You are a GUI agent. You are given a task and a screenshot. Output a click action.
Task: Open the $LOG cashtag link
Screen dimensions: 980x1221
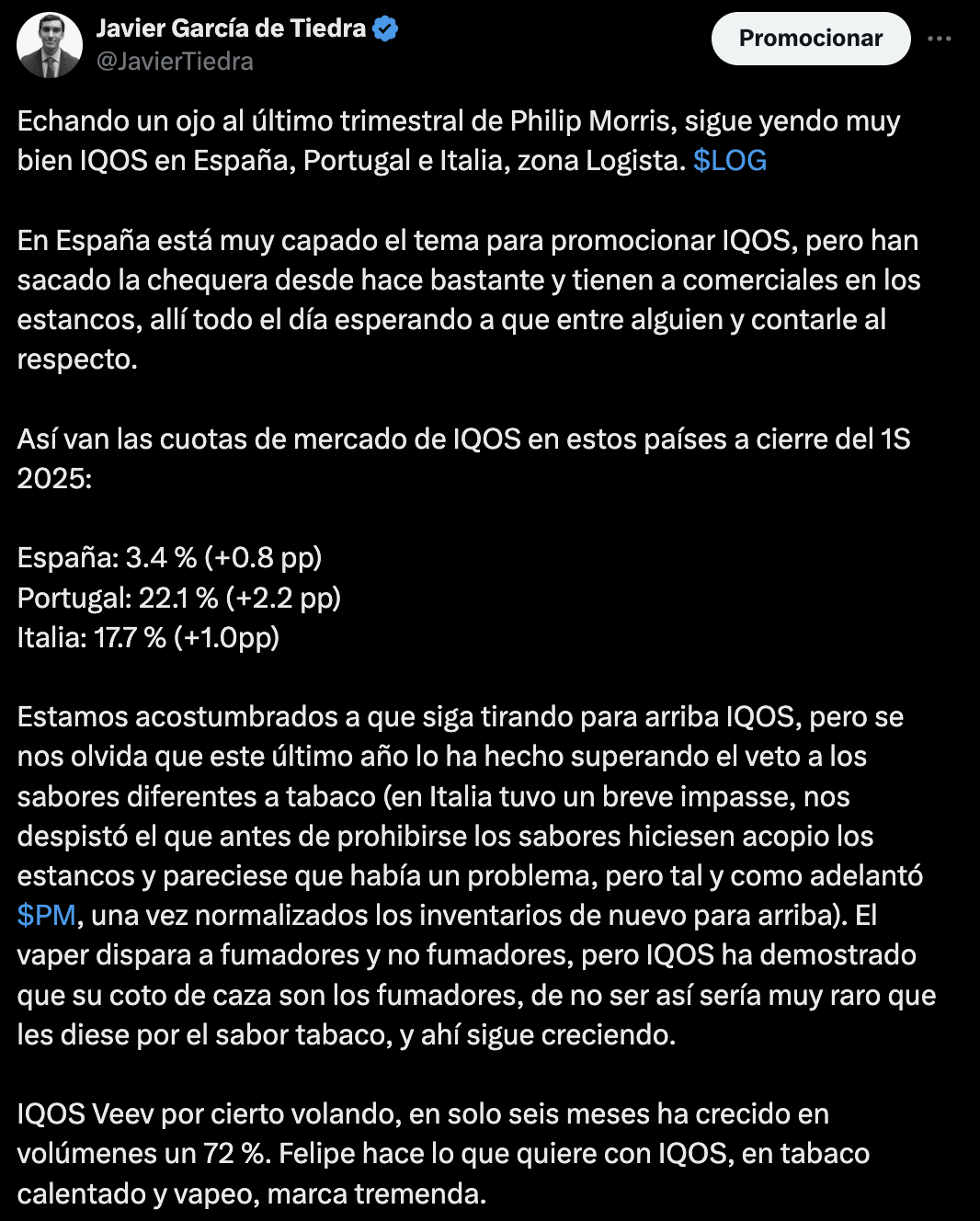pyautogui.click(x=729, y=161)
